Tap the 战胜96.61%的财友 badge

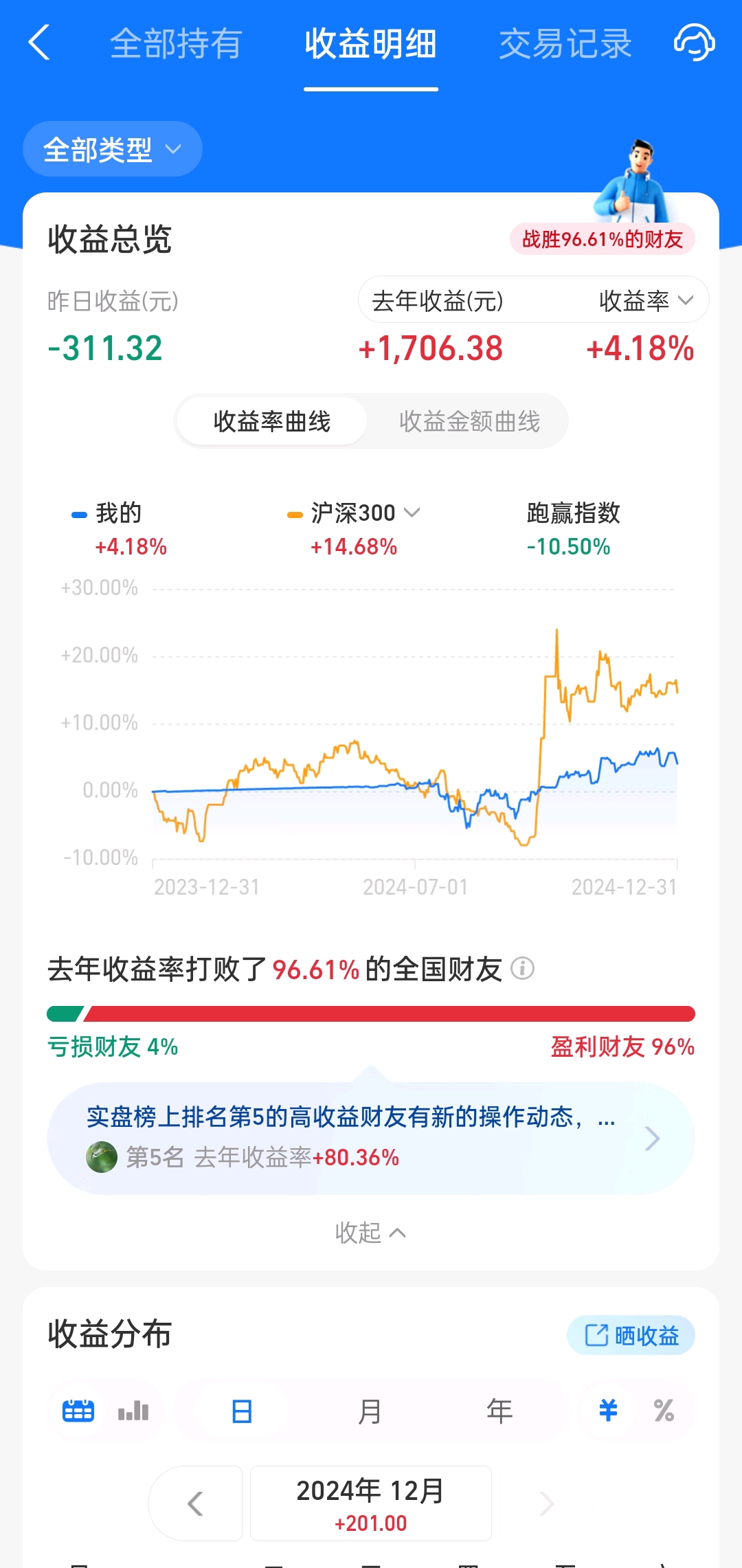pyautogui.click(x=603, y=239)
